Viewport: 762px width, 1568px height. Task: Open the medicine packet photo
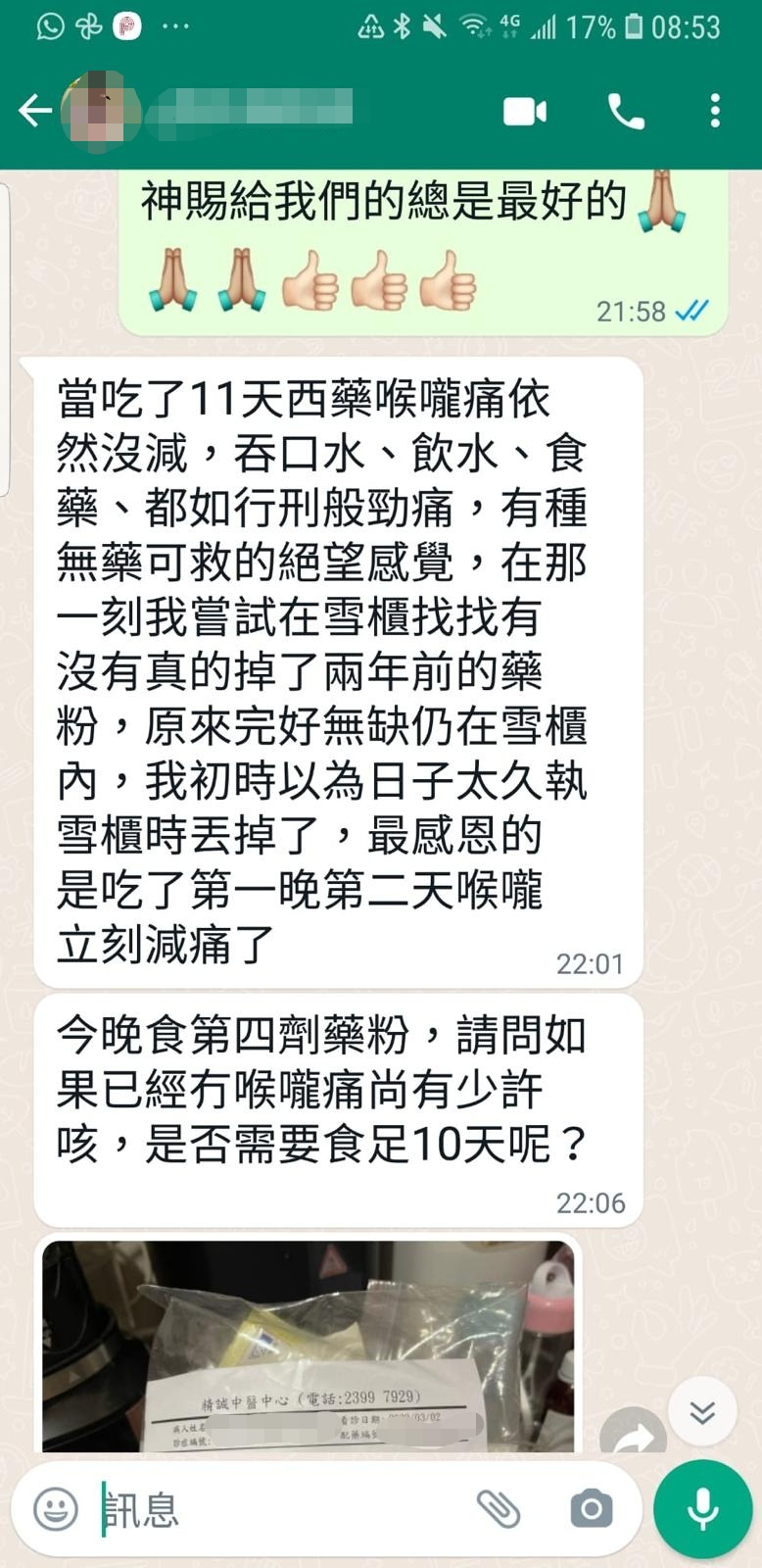click(x=309, y=1347)
